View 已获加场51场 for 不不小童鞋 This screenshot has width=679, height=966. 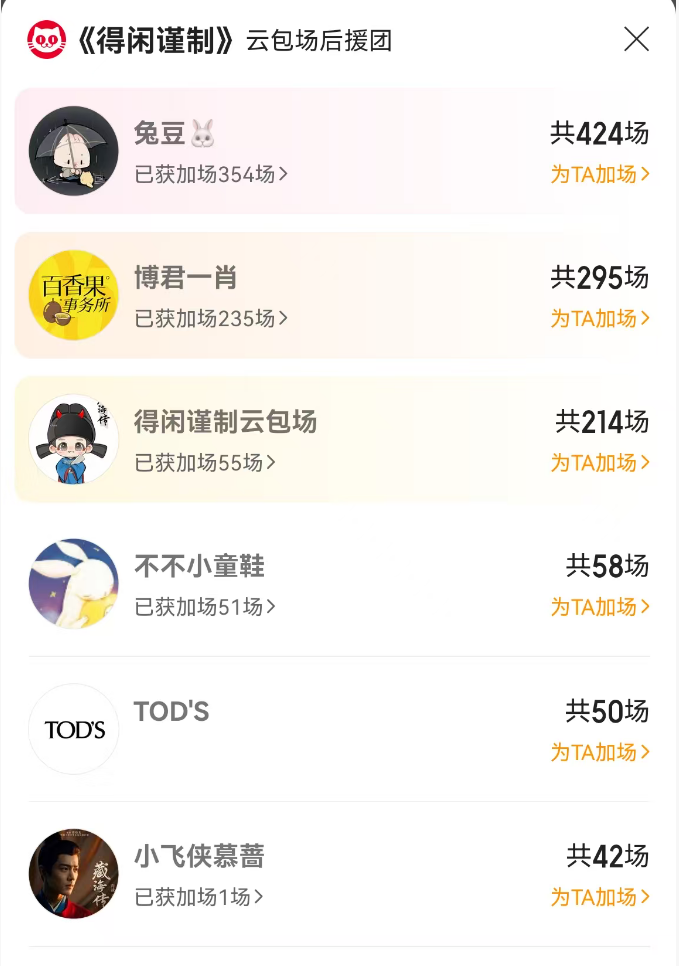click(x=205, y=606)
